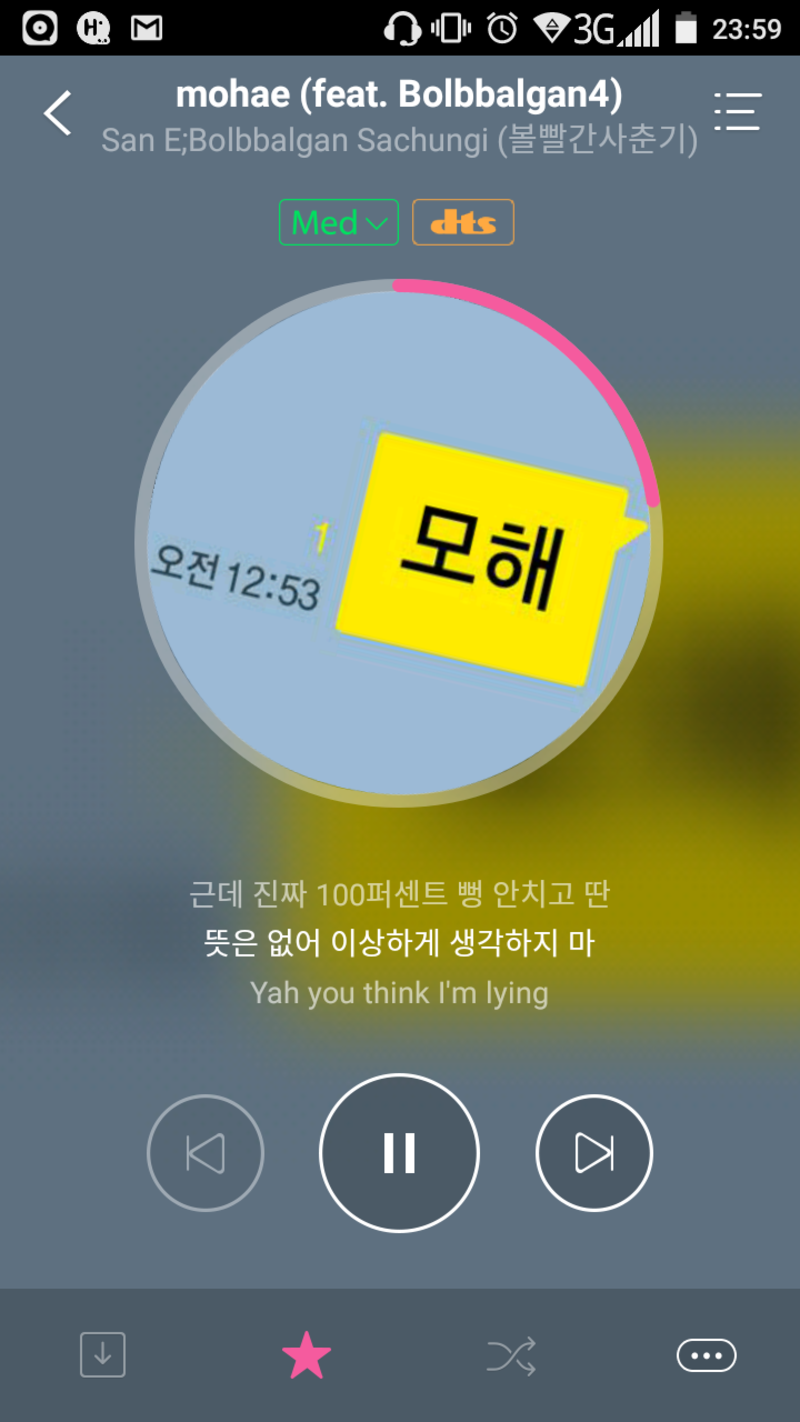Remove song from favorites star
The width and height of the screenshot is (800, 1422).
[x=306, y=1356]
